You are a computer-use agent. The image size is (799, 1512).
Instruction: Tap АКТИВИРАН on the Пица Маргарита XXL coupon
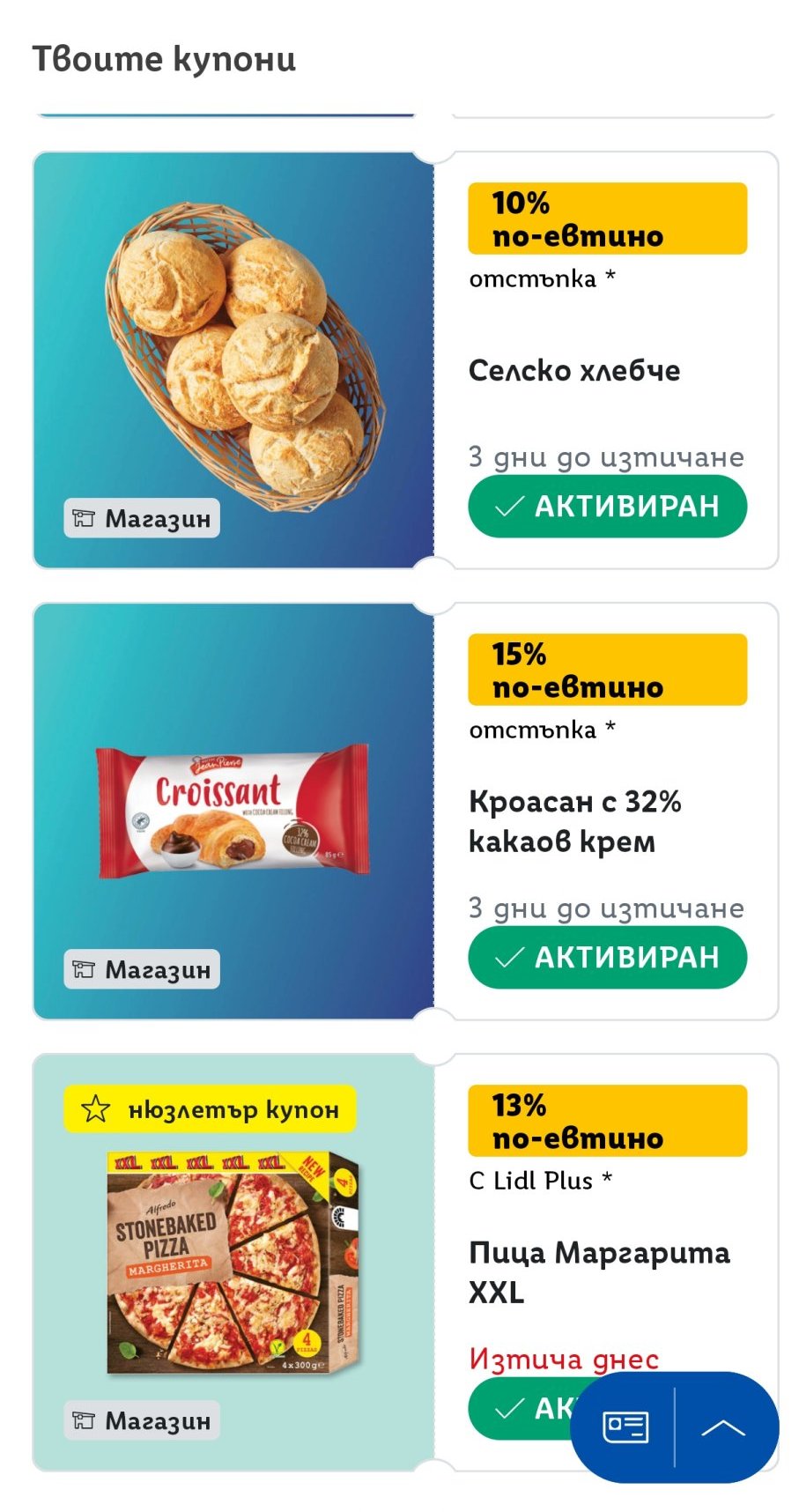(522, 1408)
